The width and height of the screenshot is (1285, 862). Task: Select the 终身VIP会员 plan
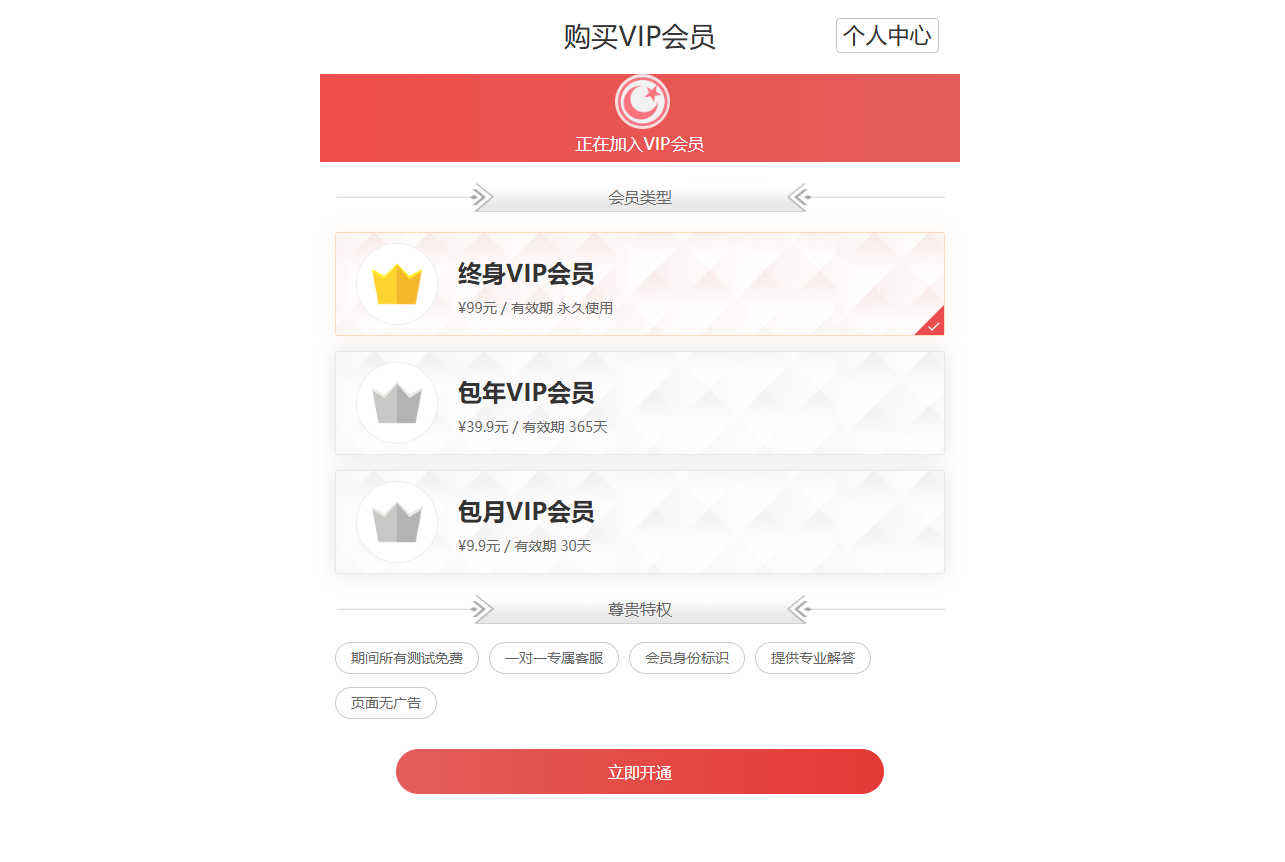pyautogui.click(x=639, y=284)
